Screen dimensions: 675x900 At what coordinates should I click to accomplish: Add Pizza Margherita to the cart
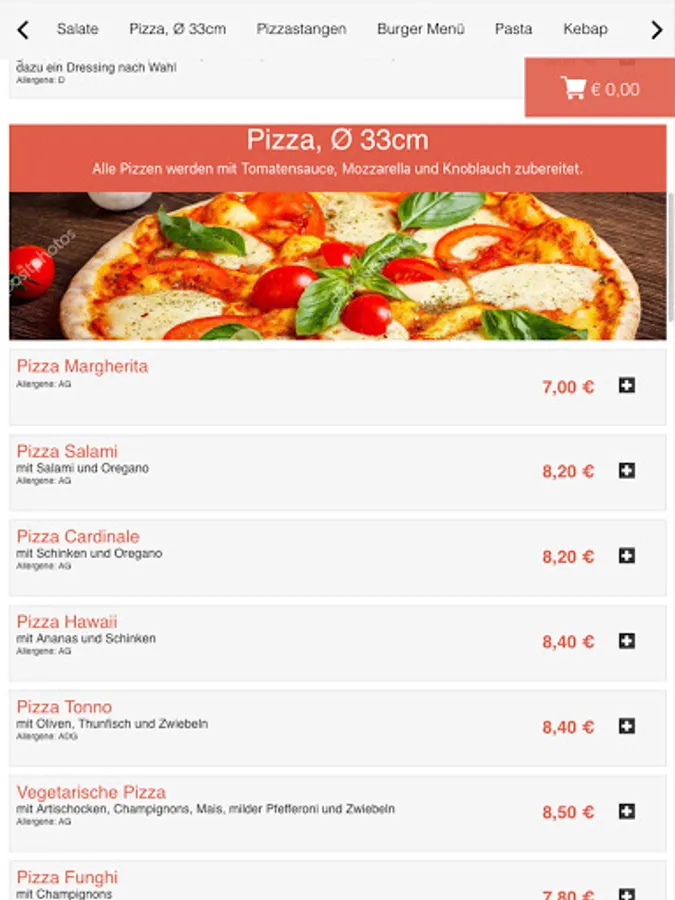pyautogui.click(x=627, y=386)
